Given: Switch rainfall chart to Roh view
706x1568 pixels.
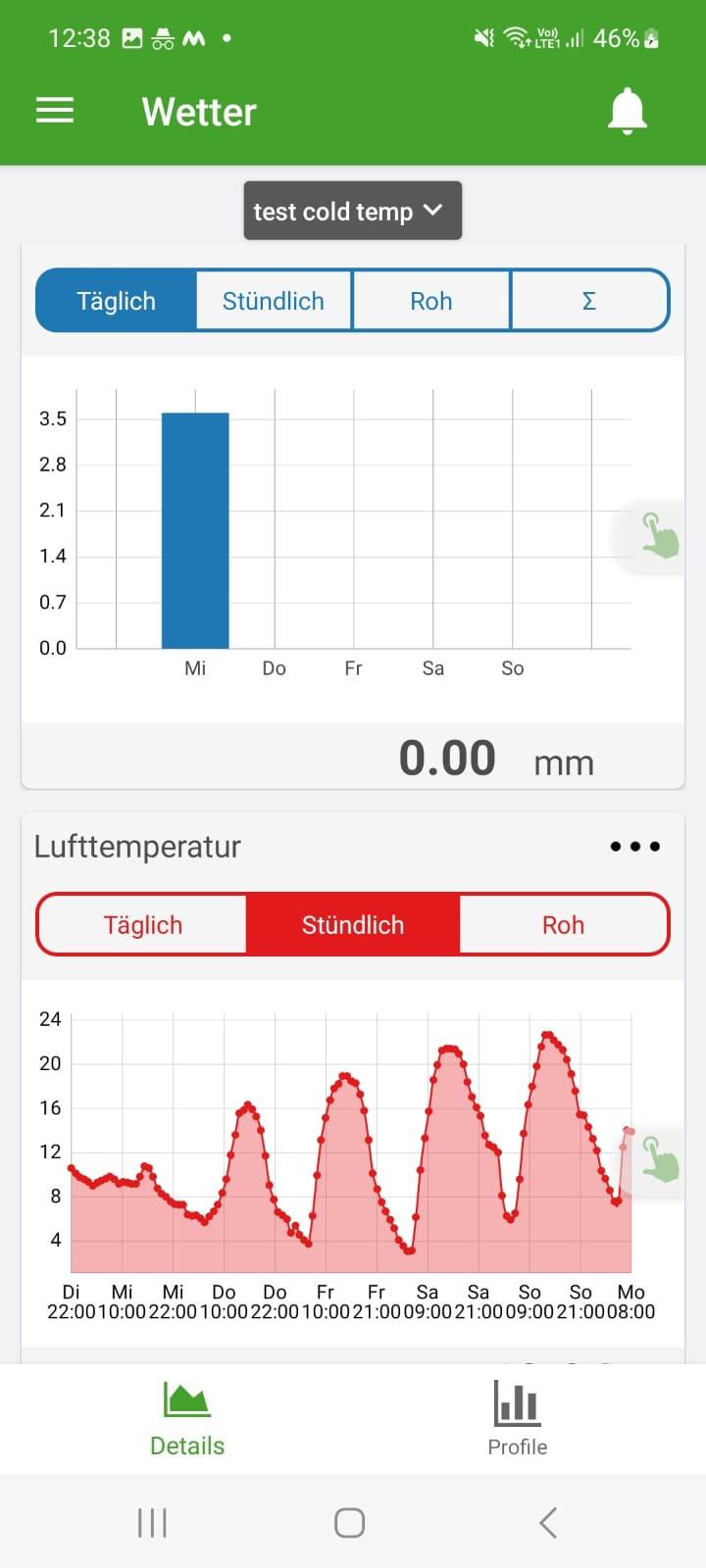Looking at the screenshot, I should (431, 301).
